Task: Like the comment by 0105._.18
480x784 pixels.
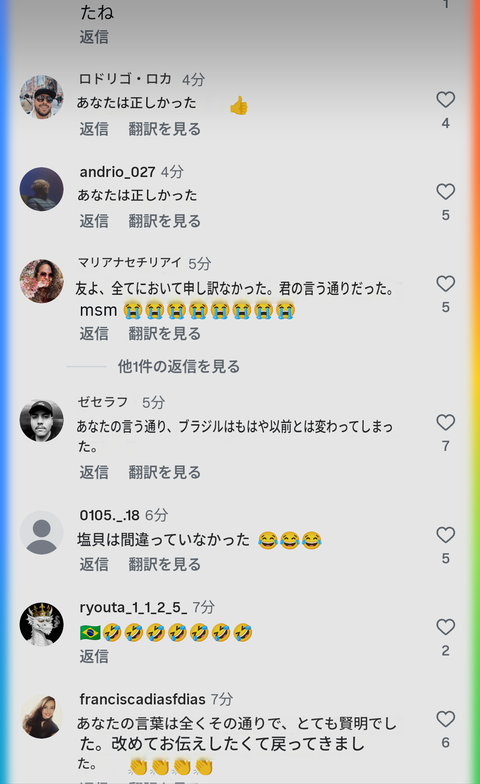Action: tap(446, 536)
